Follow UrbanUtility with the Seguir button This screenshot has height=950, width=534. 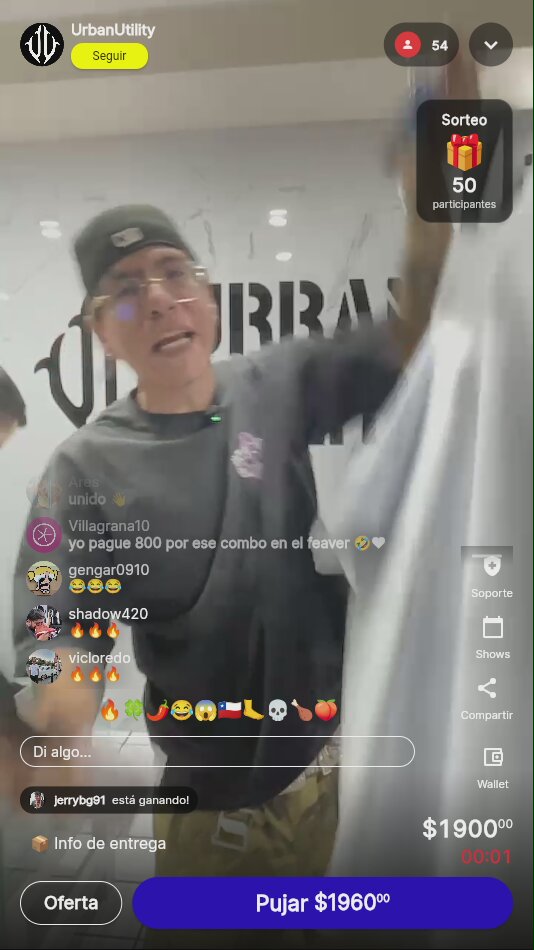click(109, 56)
